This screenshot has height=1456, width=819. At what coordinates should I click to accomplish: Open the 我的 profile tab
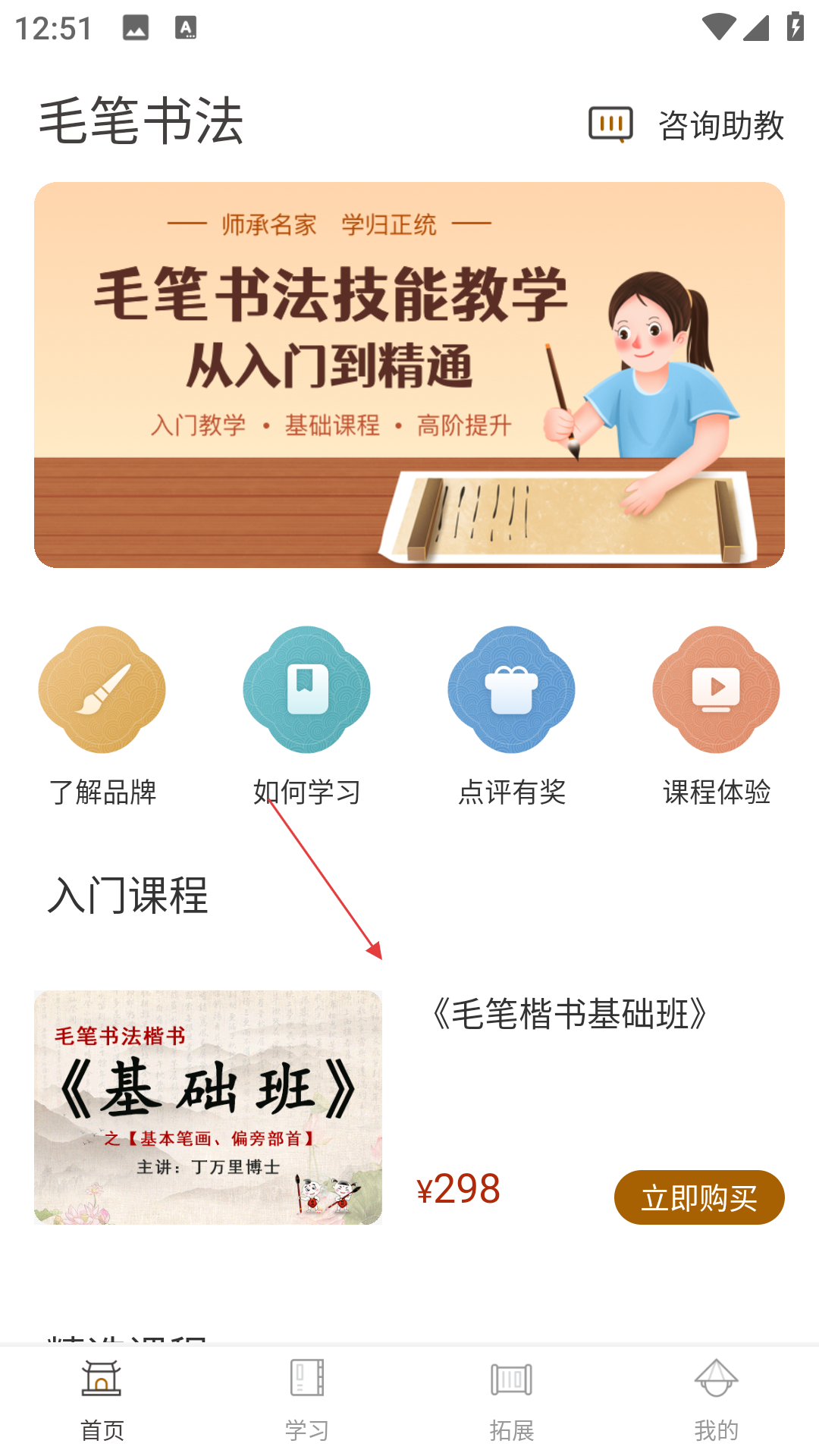tap(717, 1400)
